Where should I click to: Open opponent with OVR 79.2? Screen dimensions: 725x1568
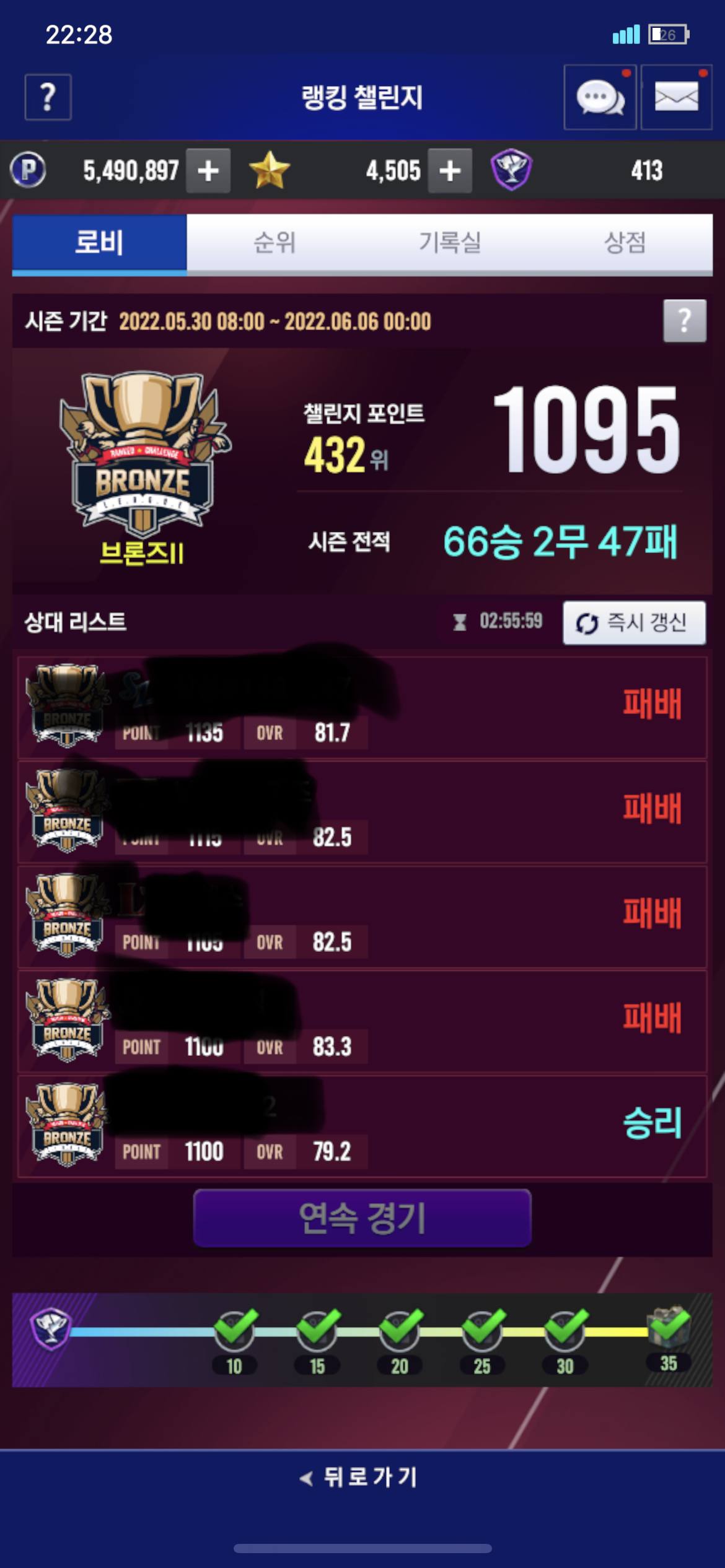[x=362, y=1126]
